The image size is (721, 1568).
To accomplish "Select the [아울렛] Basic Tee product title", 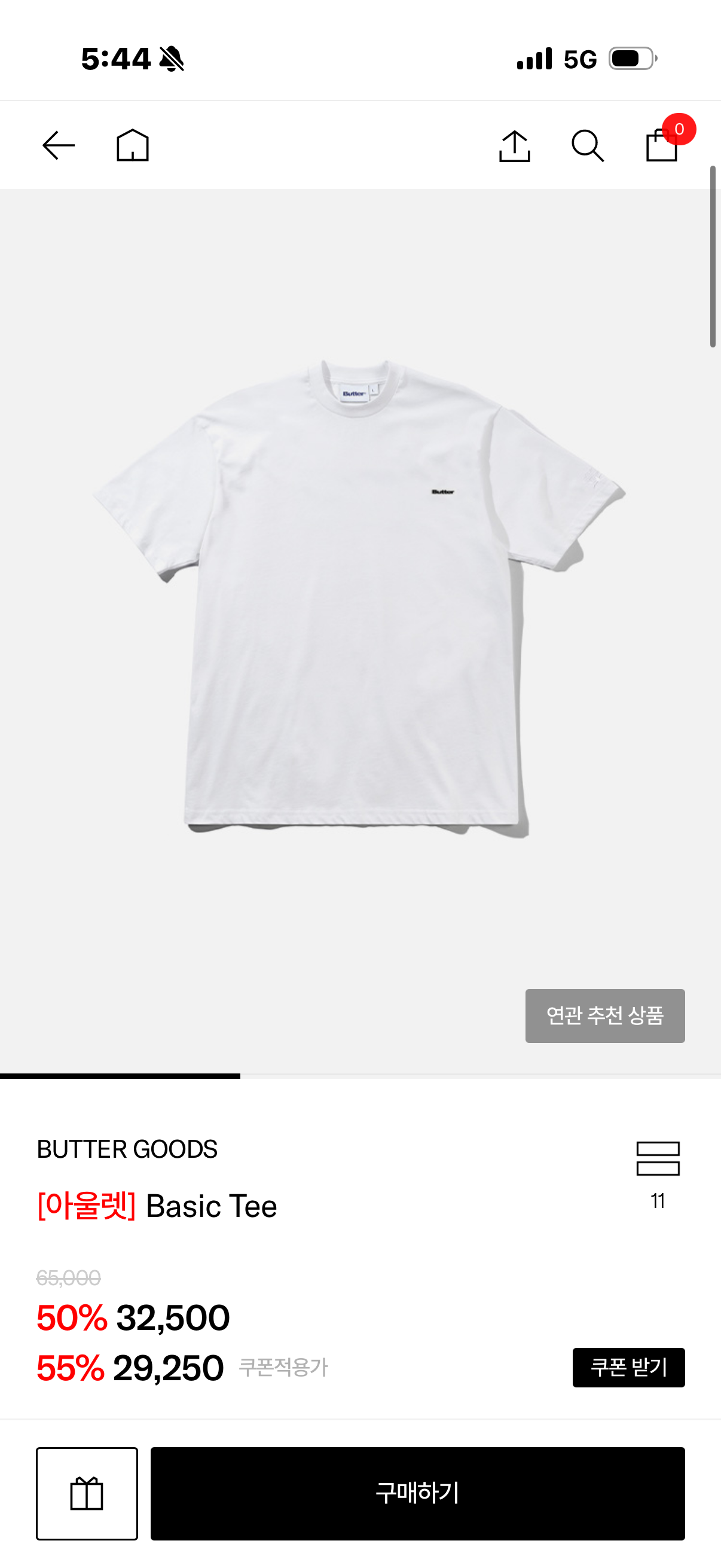I will [x=156, y=1206].
